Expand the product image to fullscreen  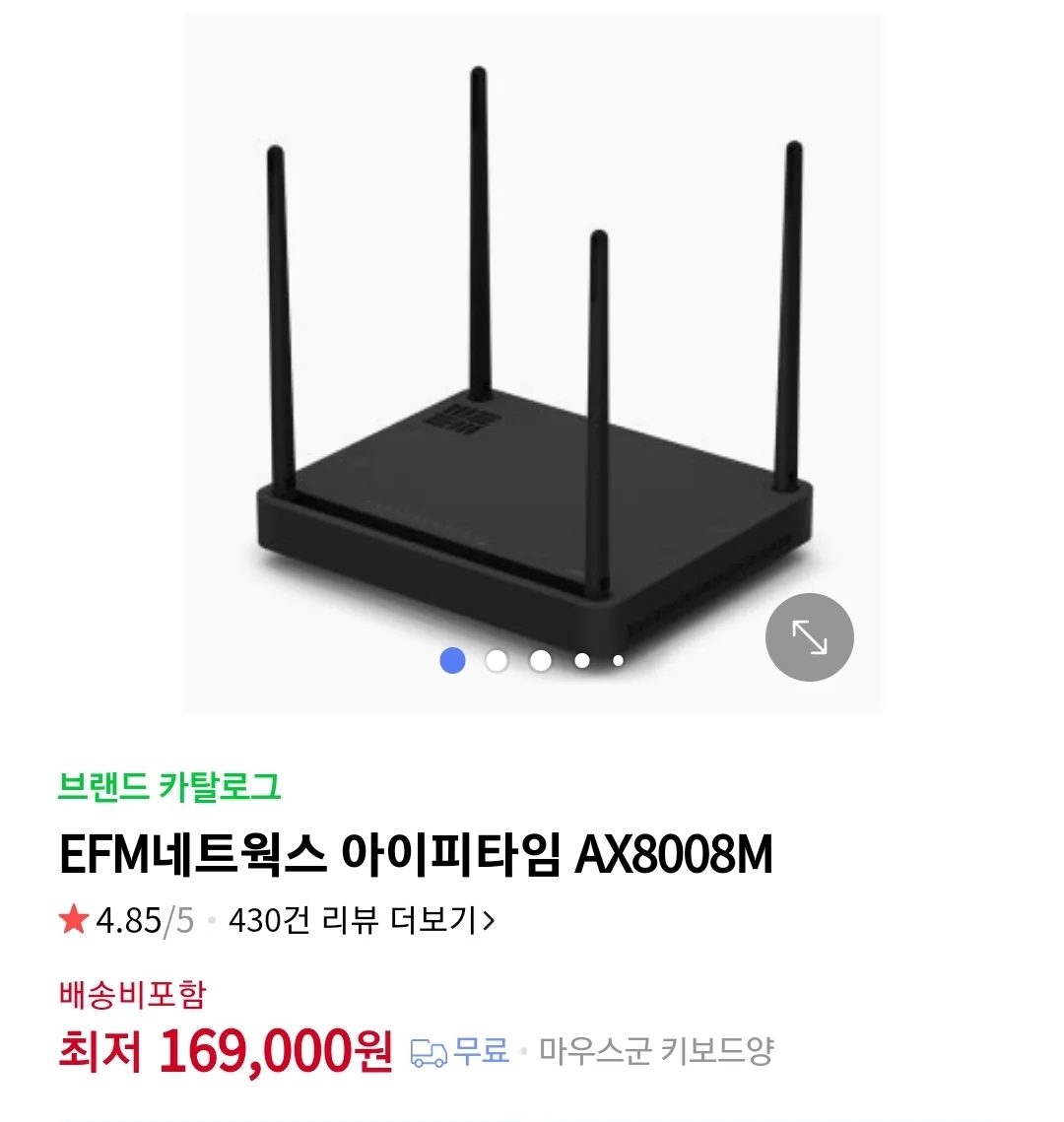[x=809, y=637]
